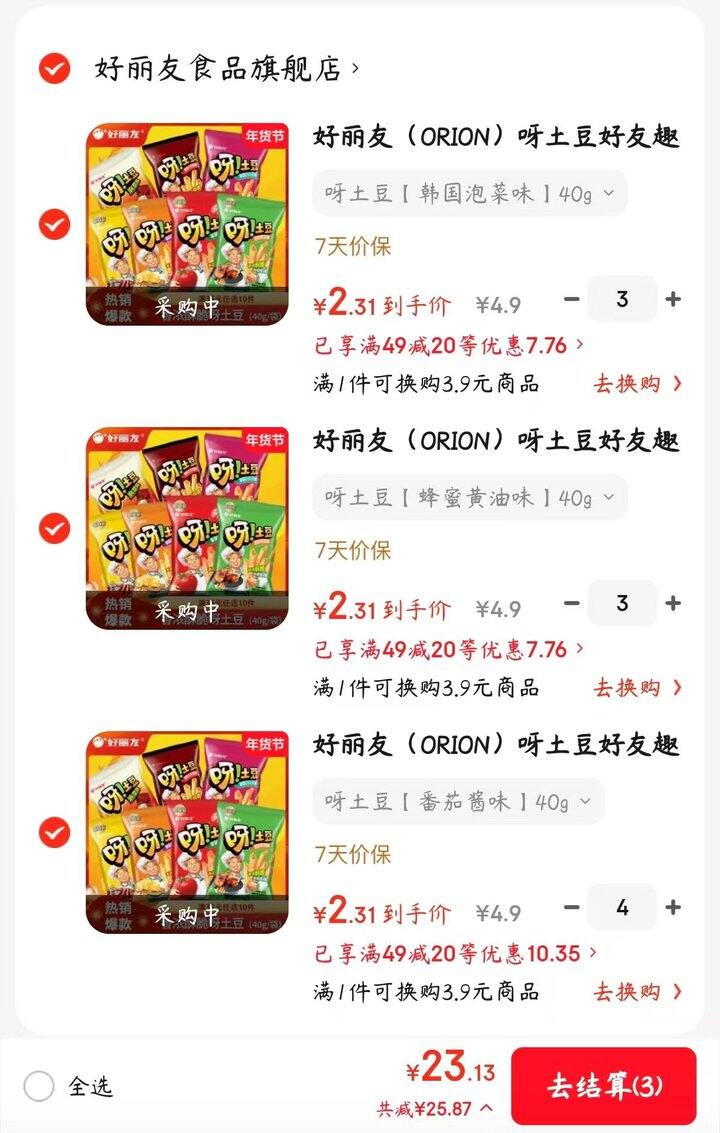Deselect the 韩国泡菜味 item checkbox
The image size is (720, 1133).
tap(54, 224)
